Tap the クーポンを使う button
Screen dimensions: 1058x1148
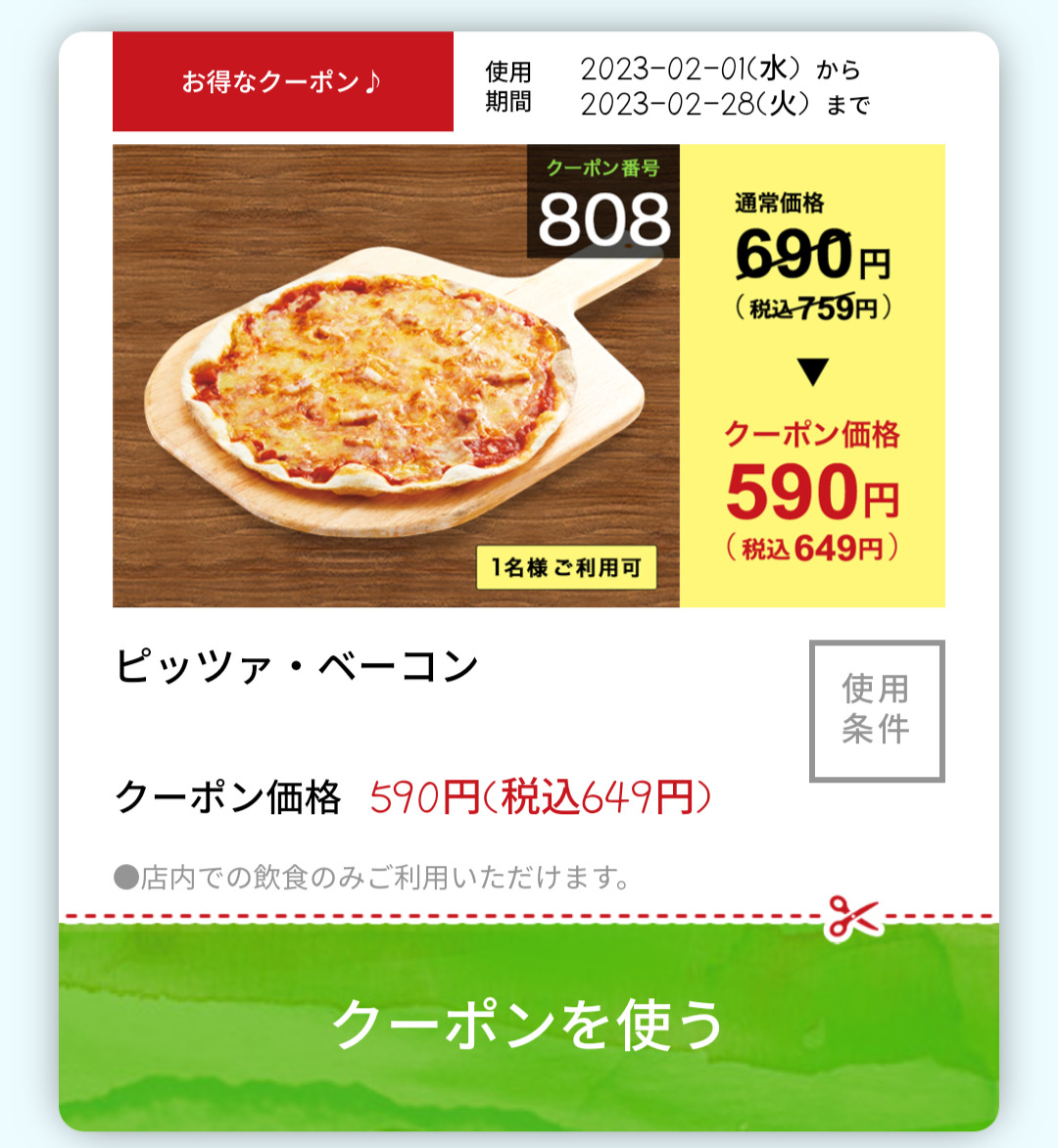pyautogui.click(x=529, y=1026)
